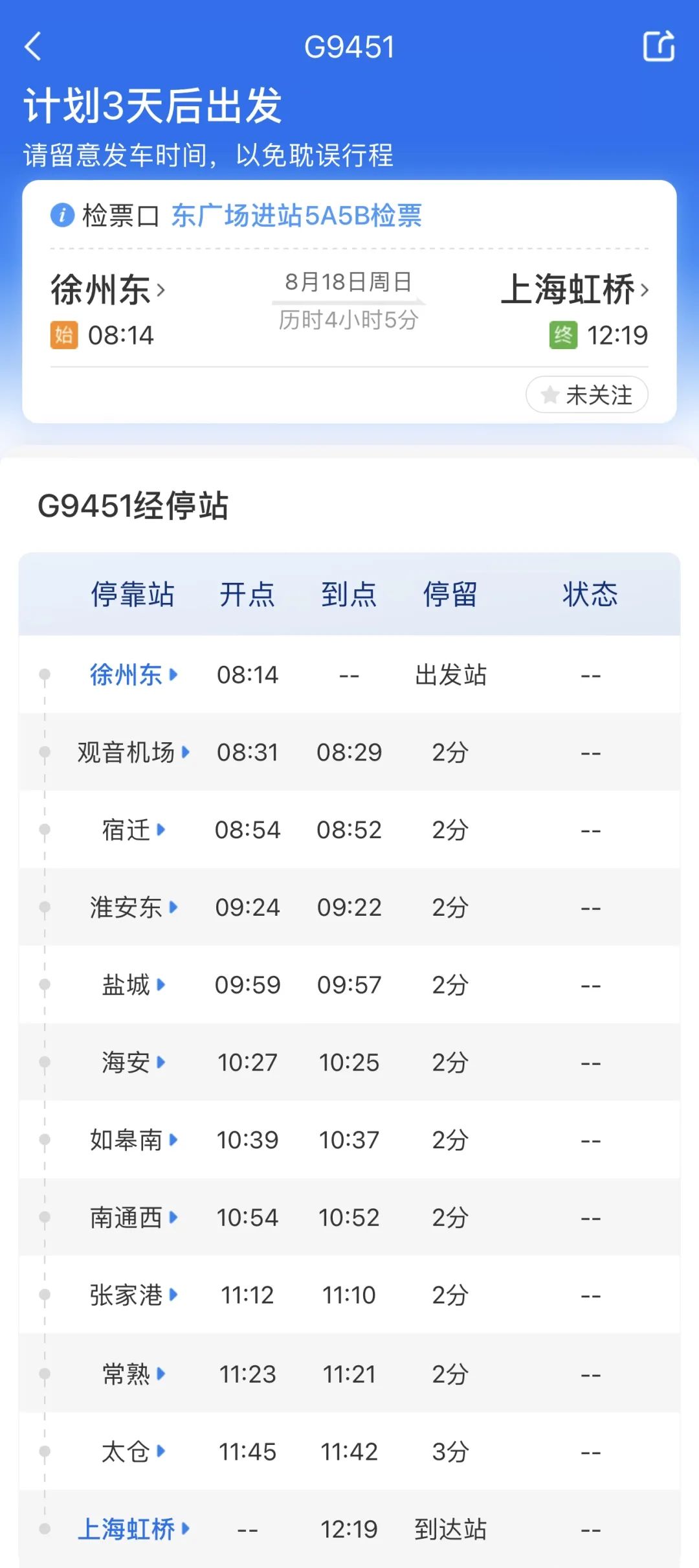The height and width of the screenshot is (1568, 699).
Task: Open the 常熟 stop row
Action: point(349,1373)
